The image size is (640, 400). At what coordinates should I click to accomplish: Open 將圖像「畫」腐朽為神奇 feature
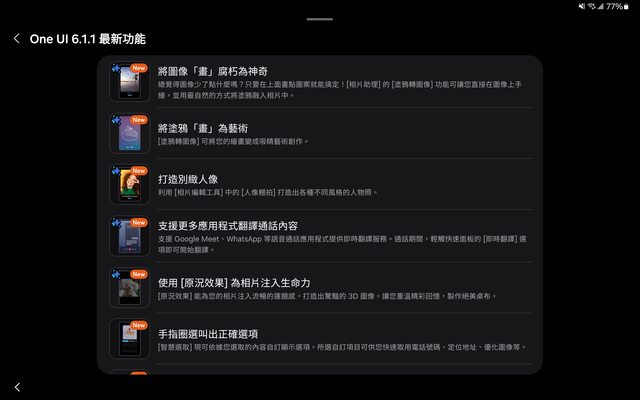click(x=320, y=83)
